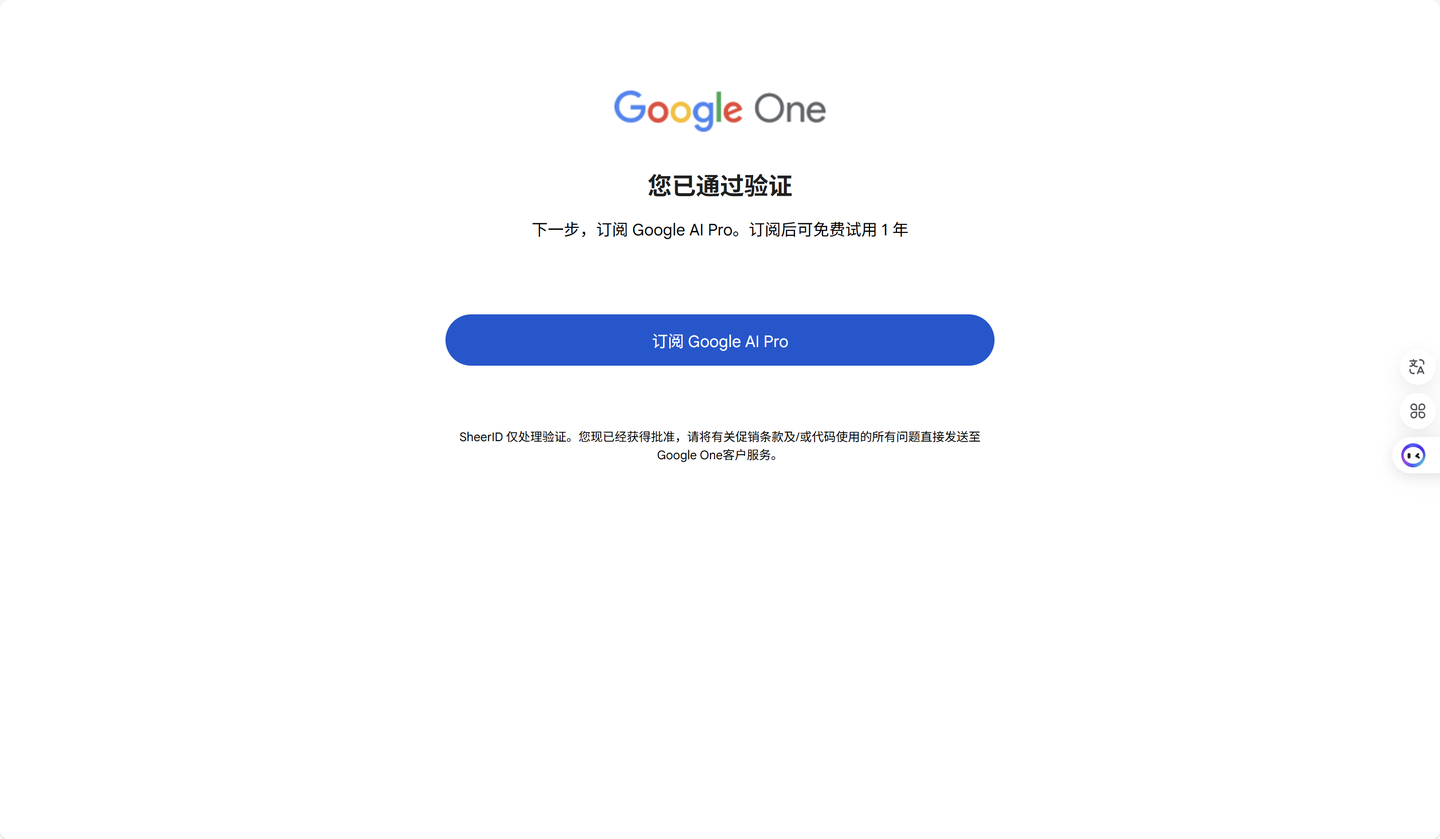Viewport: 1440px width, 839px height.
Task: Open the apps grid floating icon
Action: coord(1417,411)
